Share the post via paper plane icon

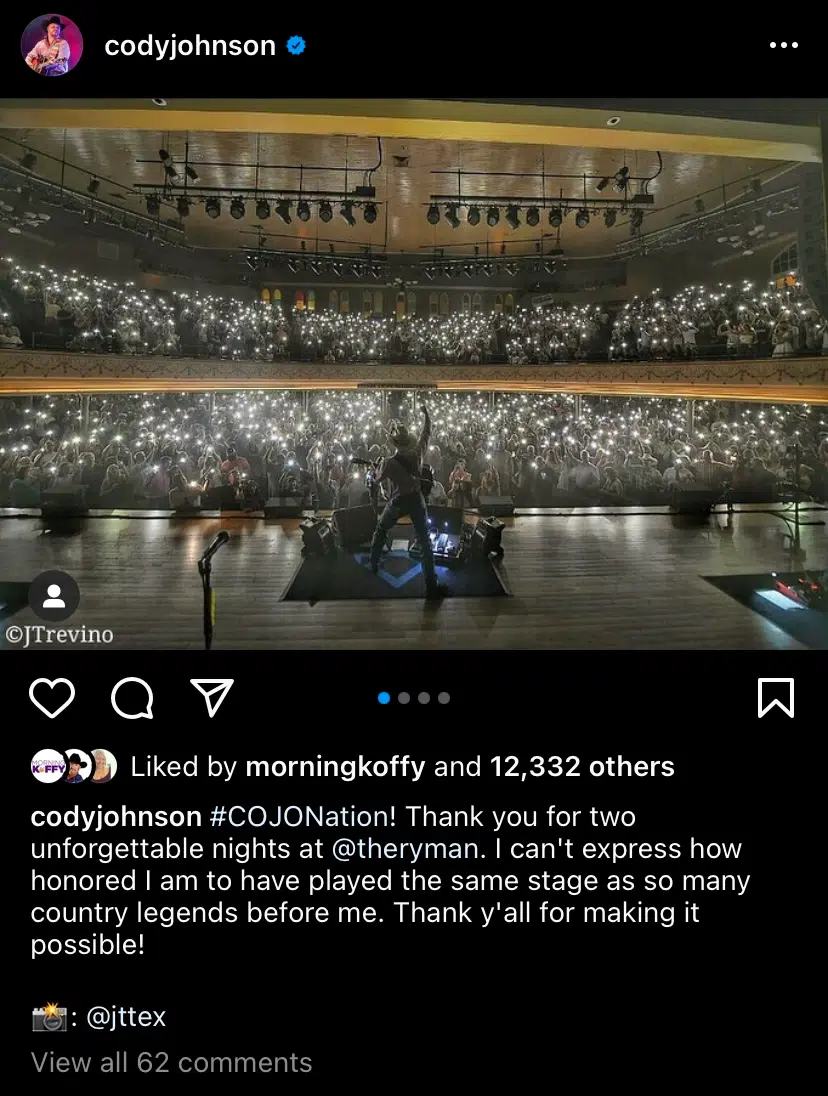click(x=212, y=698)
